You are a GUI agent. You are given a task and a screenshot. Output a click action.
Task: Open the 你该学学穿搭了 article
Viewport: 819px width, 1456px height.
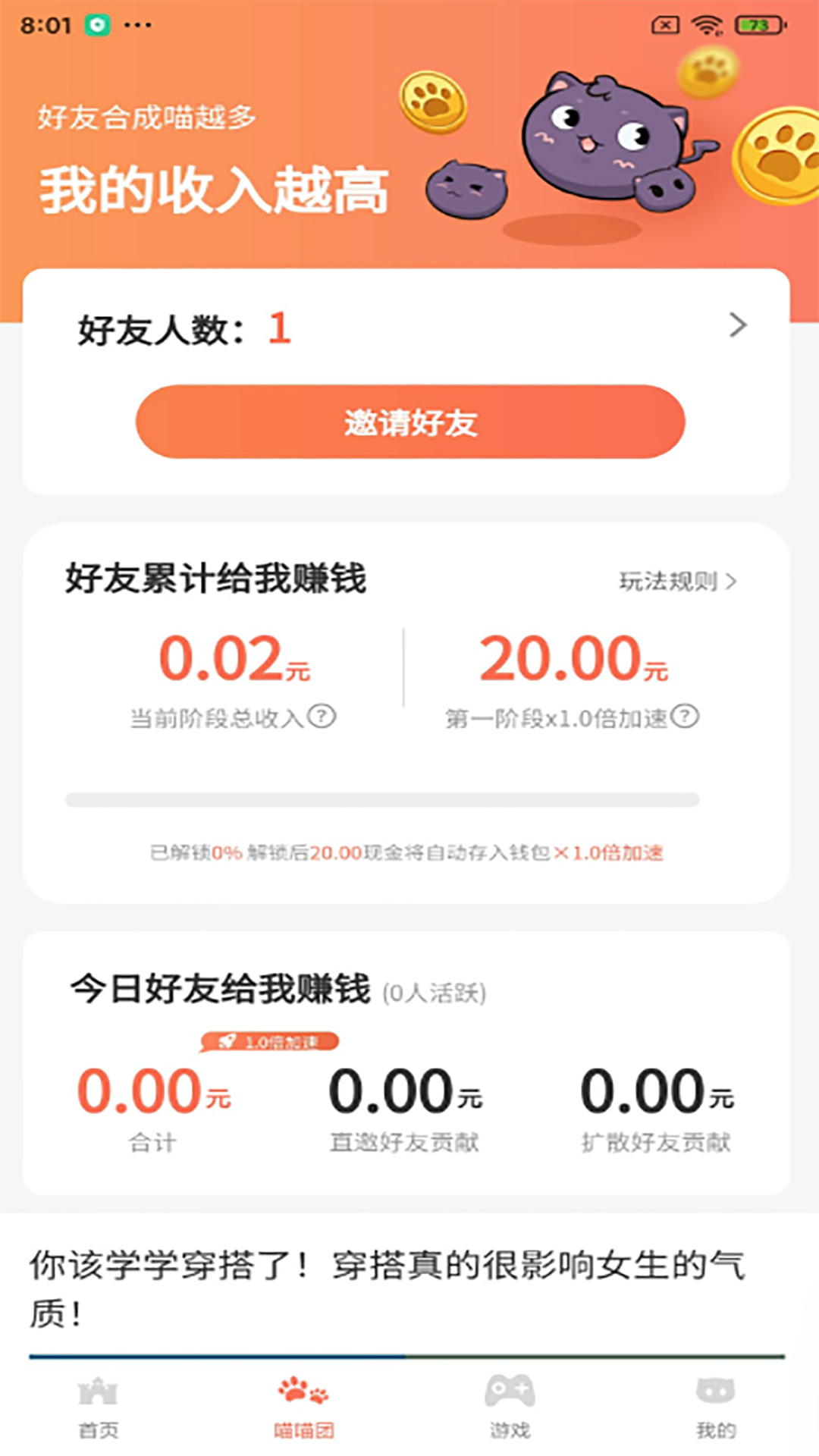387,1288
